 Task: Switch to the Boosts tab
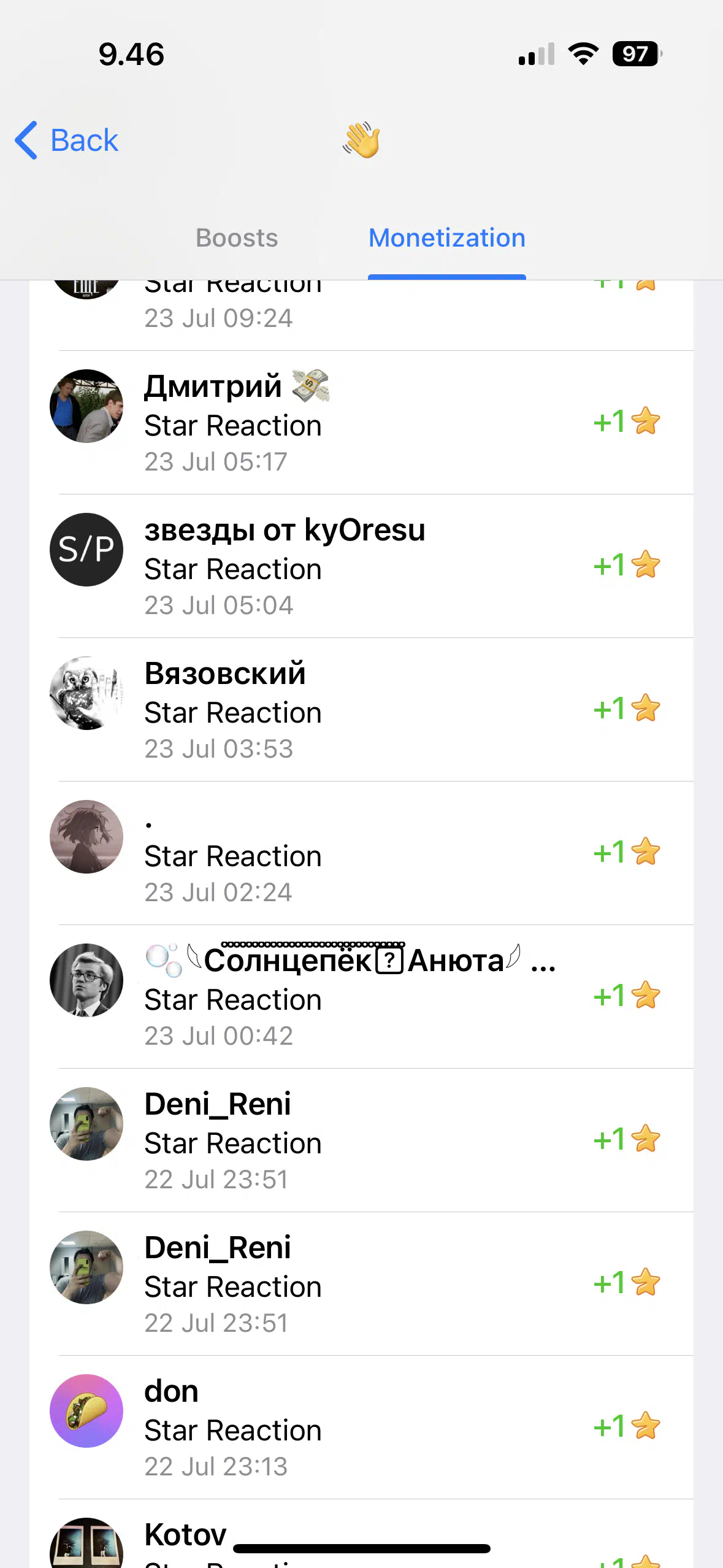[237, 238]
